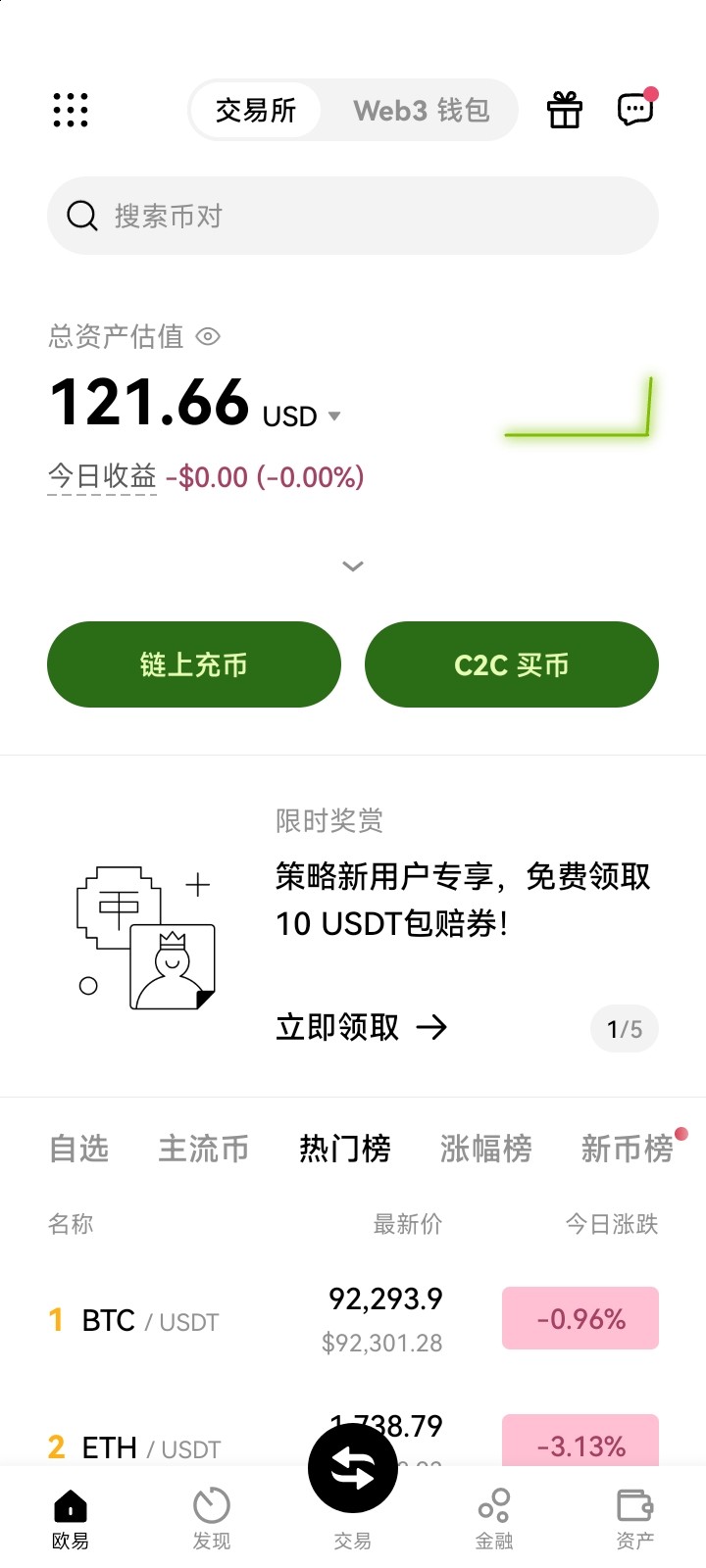
Task: Switch to Web3 钱包 tab
Action: pyautogui.click(x=422, y=110)
